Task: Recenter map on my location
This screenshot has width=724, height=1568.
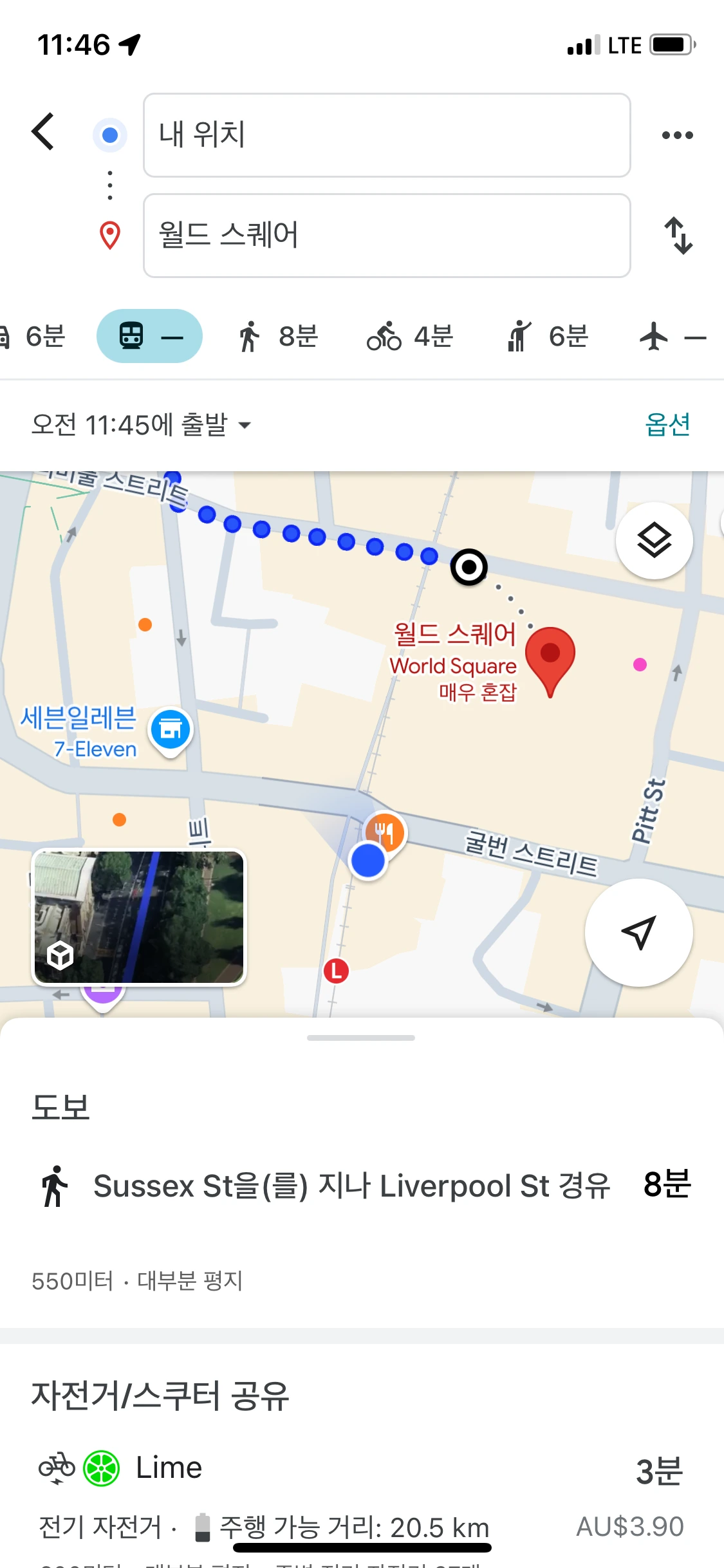Action: point(638,932)
